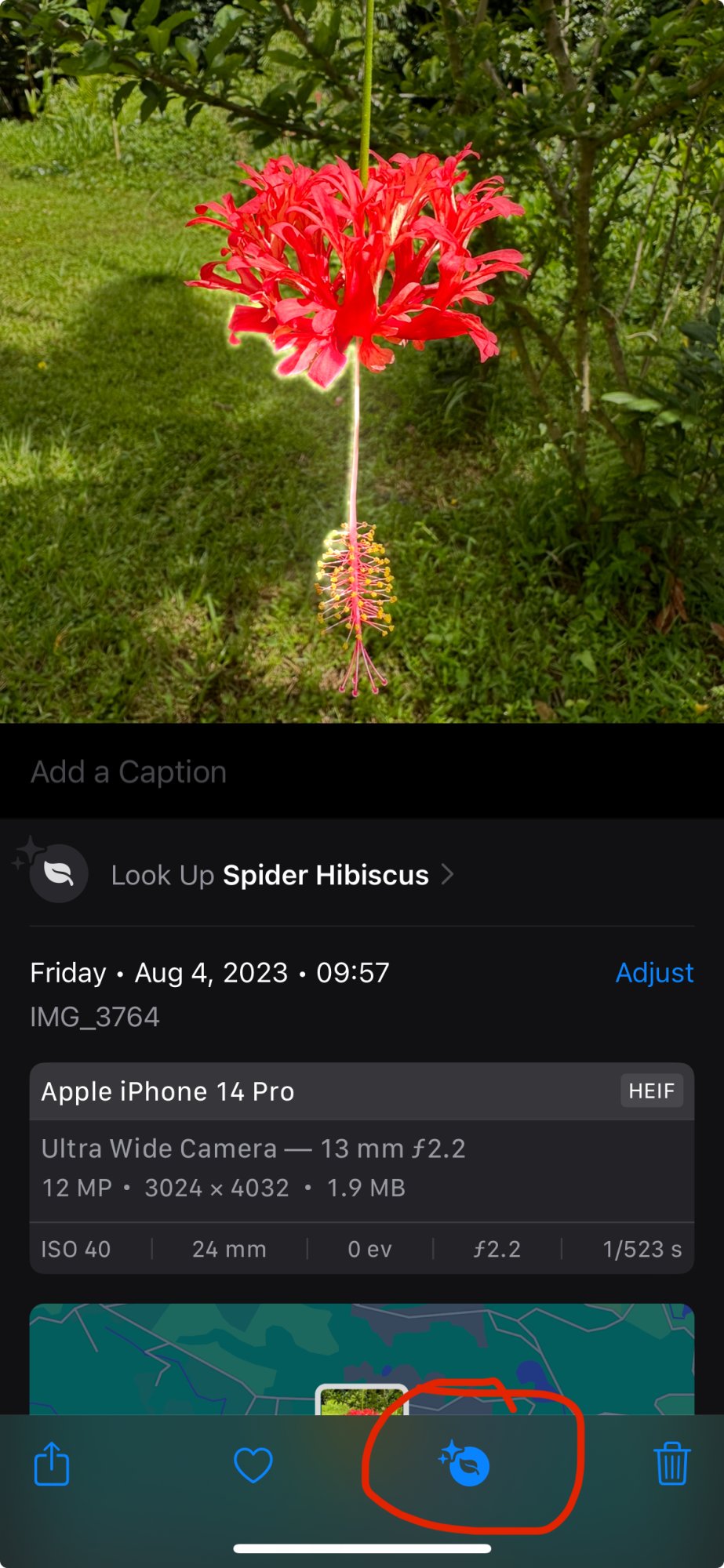Open Visual Look Up info button in toolbar
The height and width of the screenshot is (1568, 724).
coord(464,1464)
